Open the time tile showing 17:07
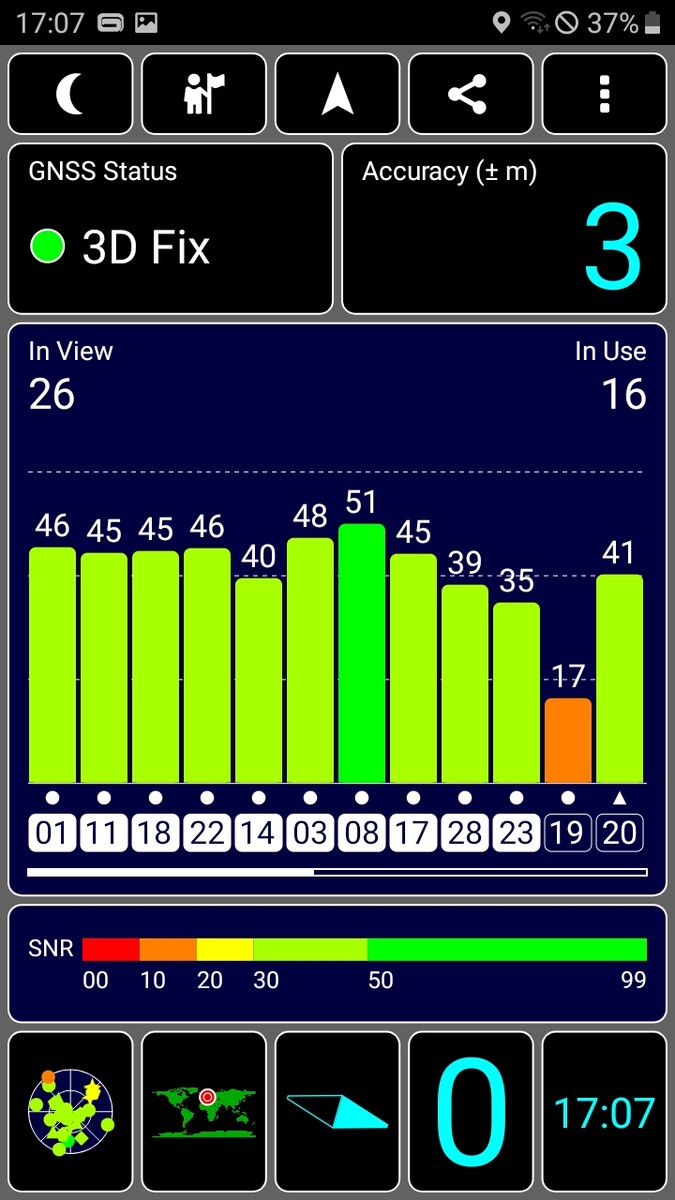This screenshot has width=675, height=1200. (x=604, y=1110)
